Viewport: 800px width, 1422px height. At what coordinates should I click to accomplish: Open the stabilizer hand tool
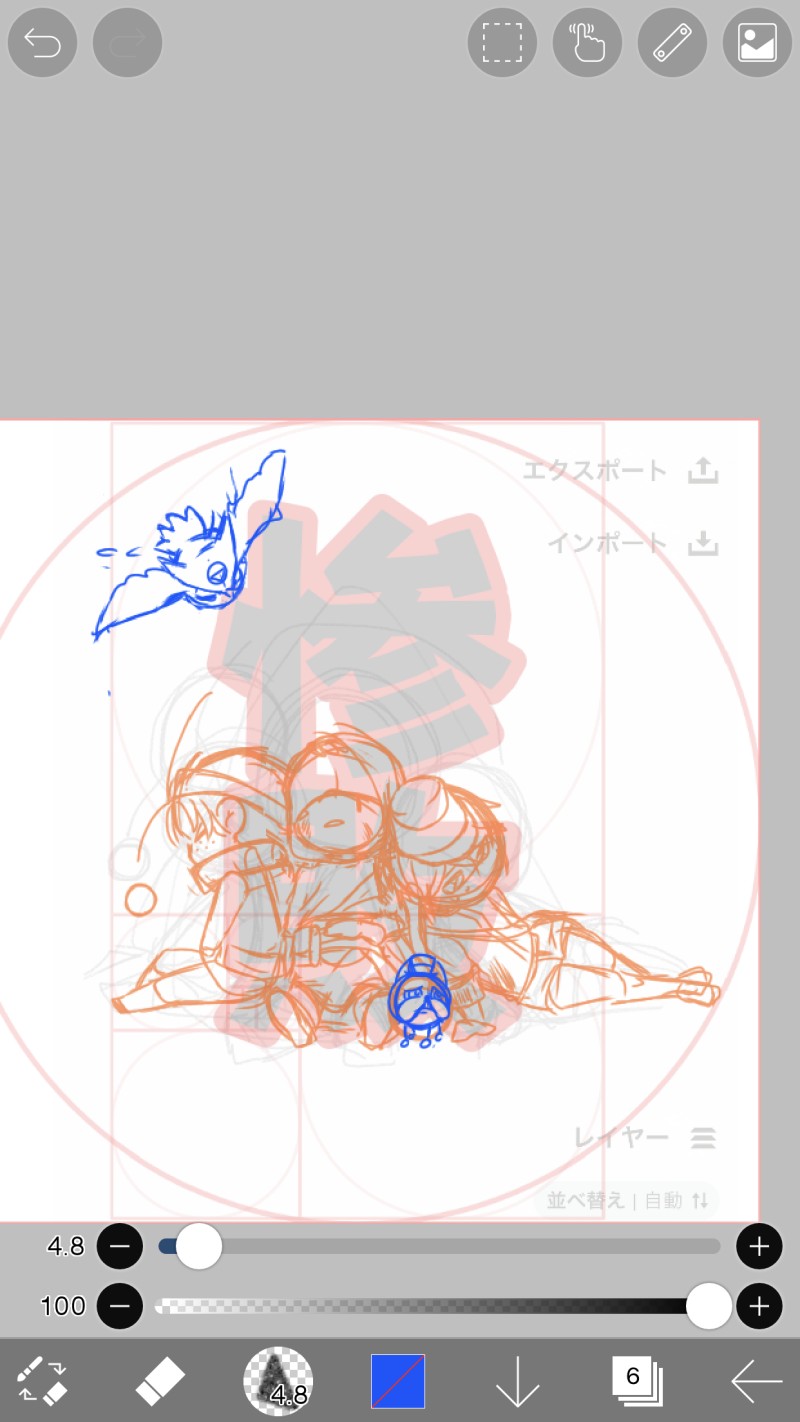(587, 43)
